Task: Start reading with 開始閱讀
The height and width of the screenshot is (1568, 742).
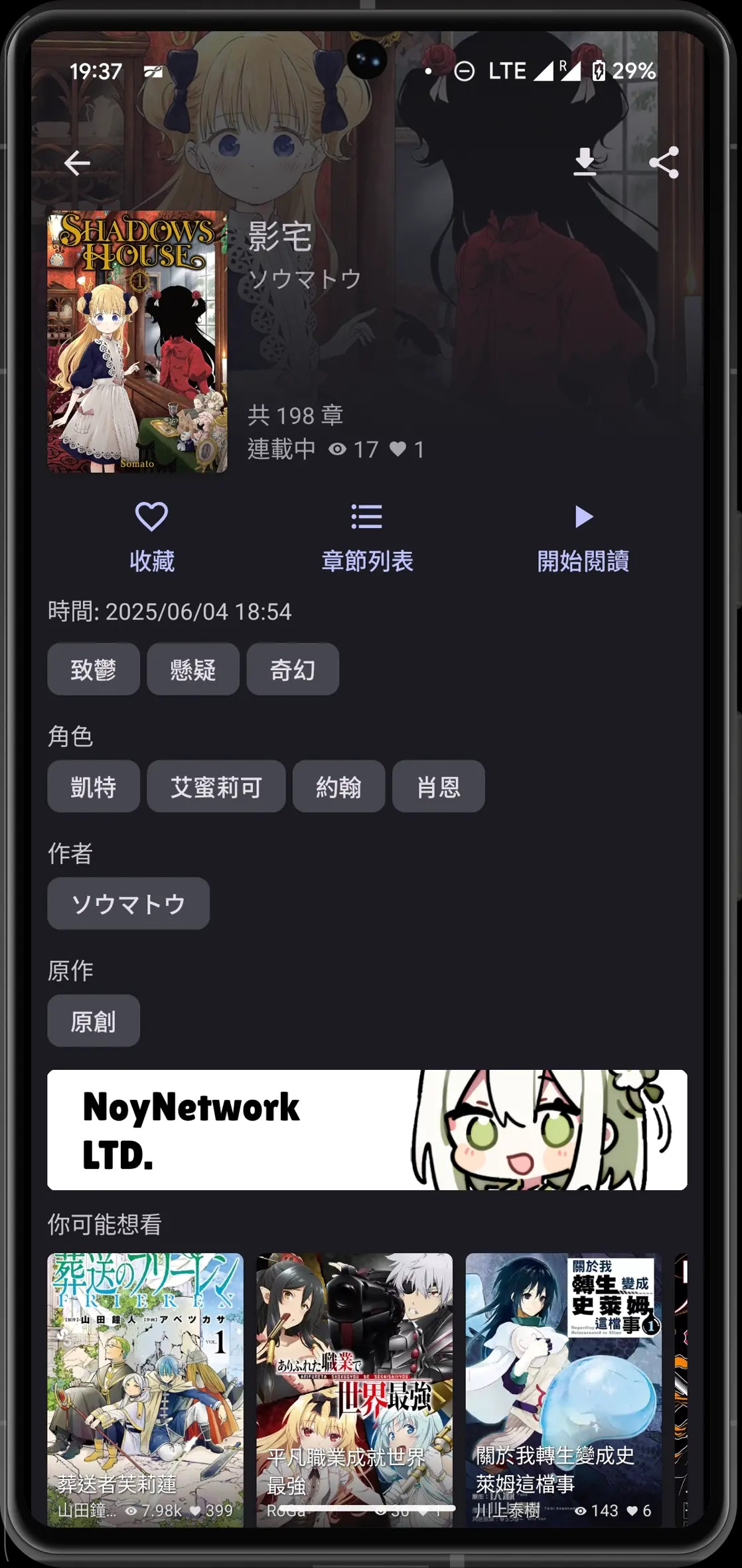Action: 583,537
